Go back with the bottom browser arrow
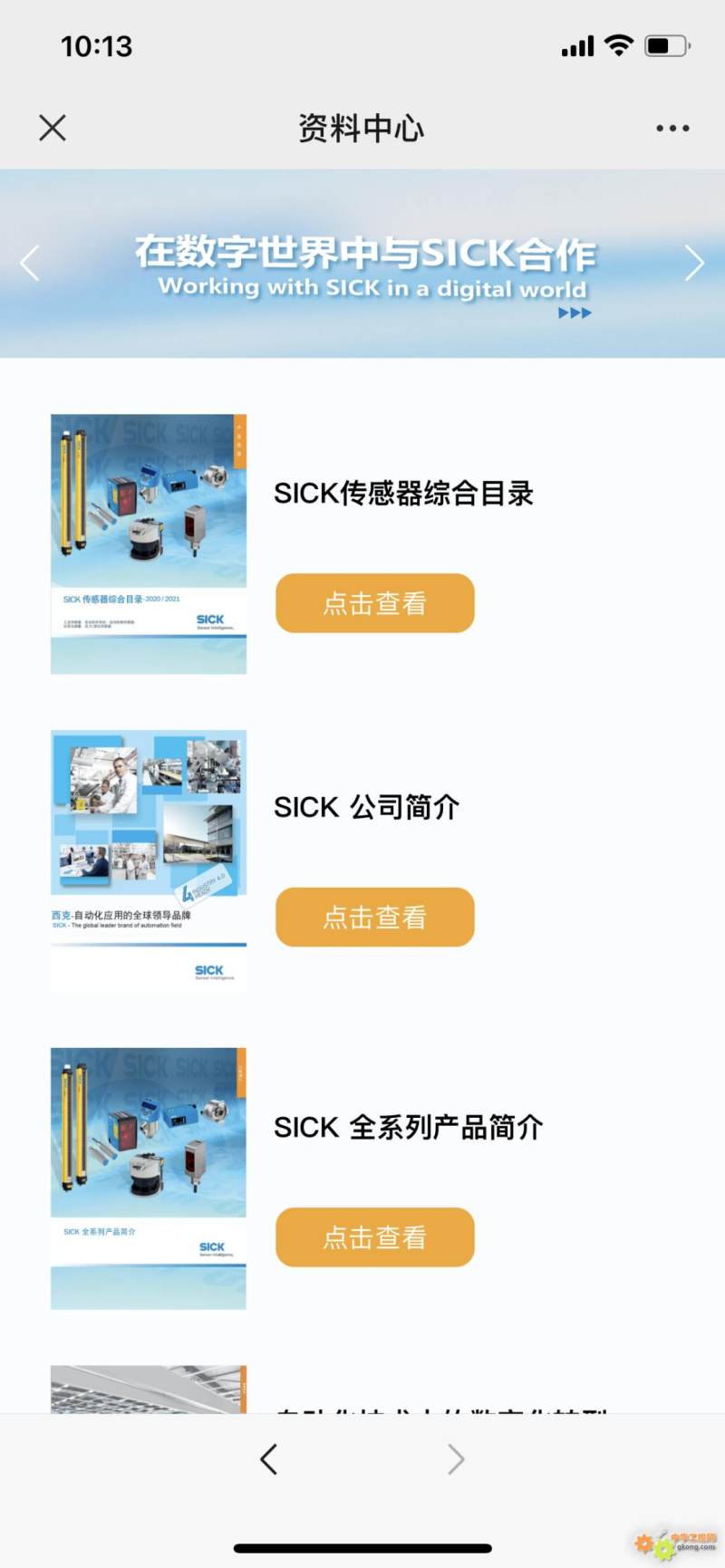This screenshot has width=725, height=1568. (268, 1459)
